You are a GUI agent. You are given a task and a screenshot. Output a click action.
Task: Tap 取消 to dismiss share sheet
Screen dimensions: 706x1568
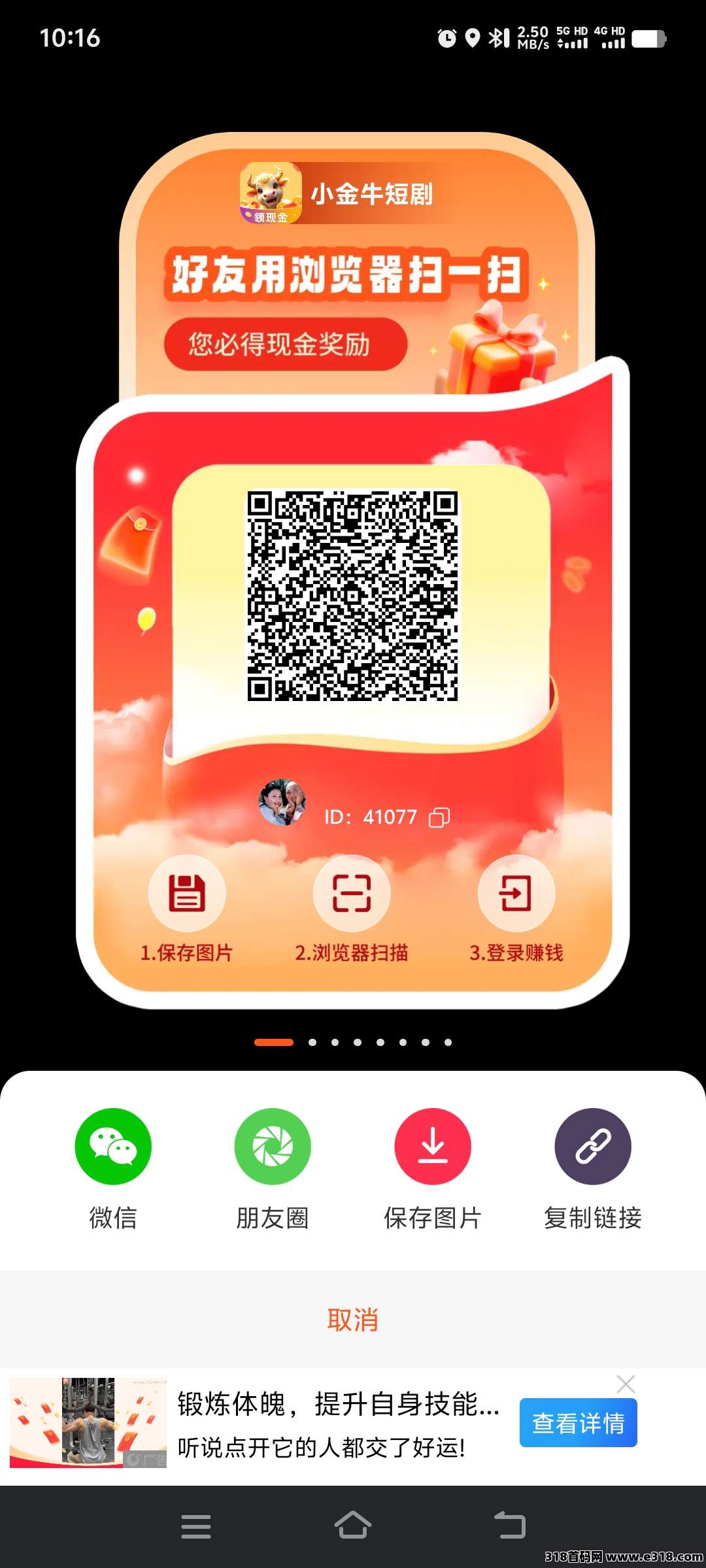352,1320
